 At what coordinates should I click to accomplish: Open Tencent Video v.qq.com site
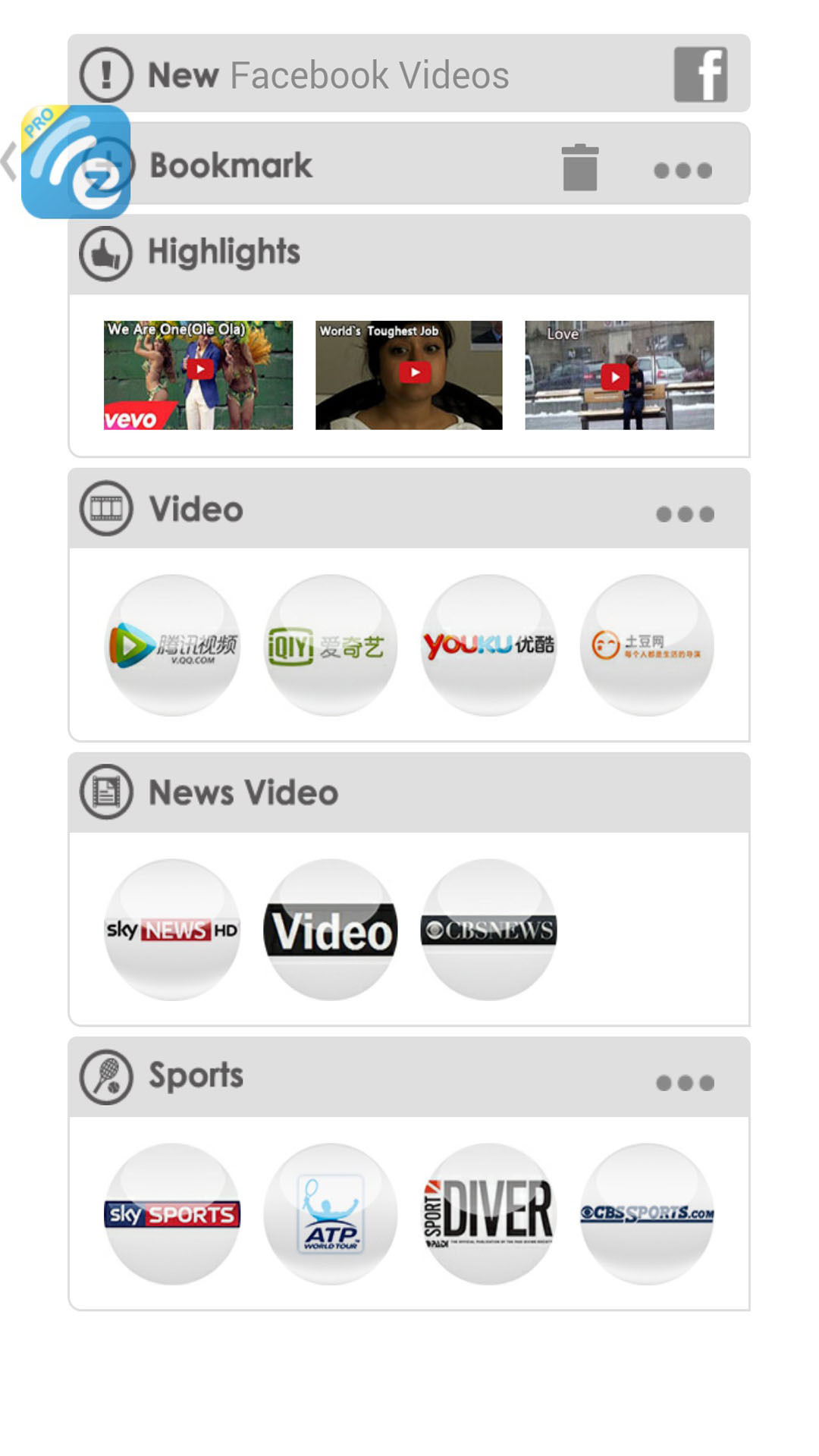(172, 645)
